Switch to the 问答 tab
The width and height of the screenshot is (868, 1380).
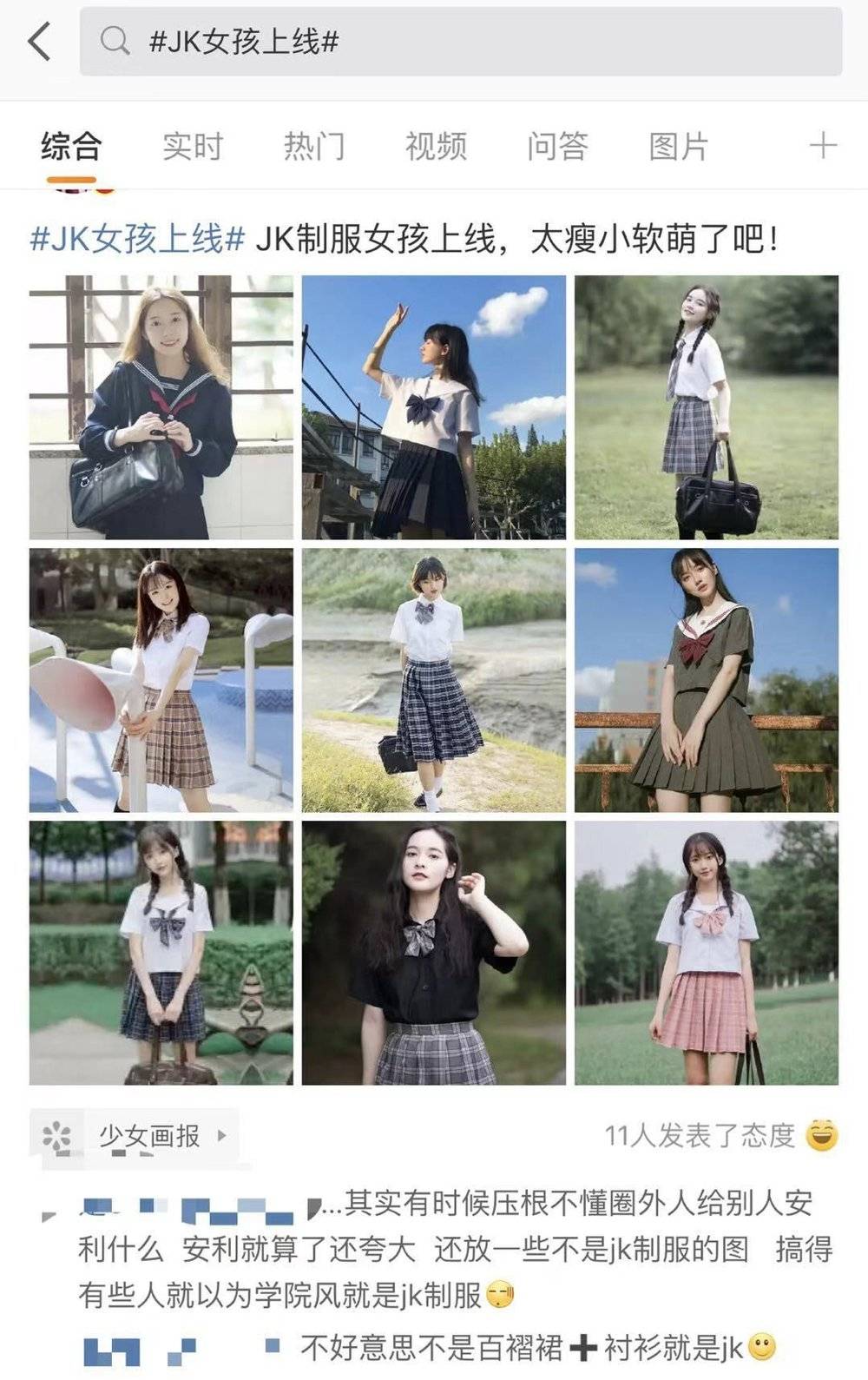pos(557,146)
